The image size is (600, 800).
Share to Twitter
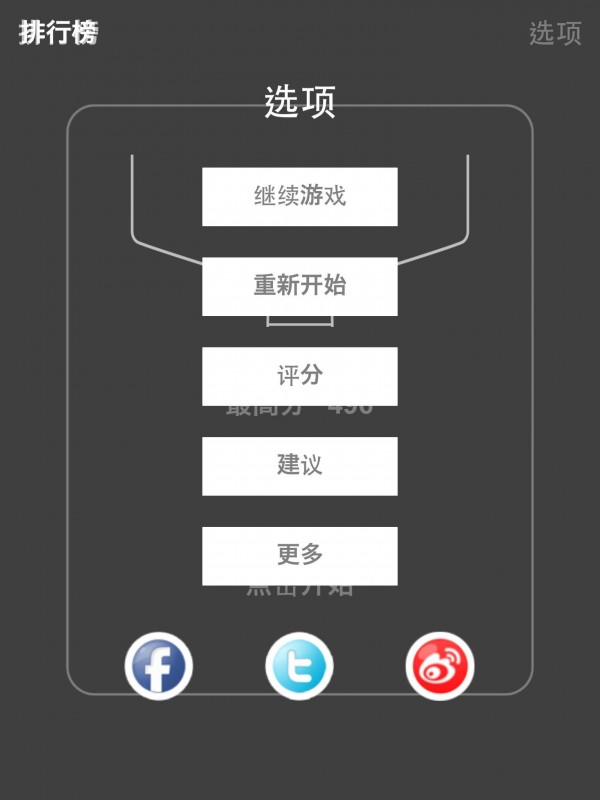[x=300, y=666]
